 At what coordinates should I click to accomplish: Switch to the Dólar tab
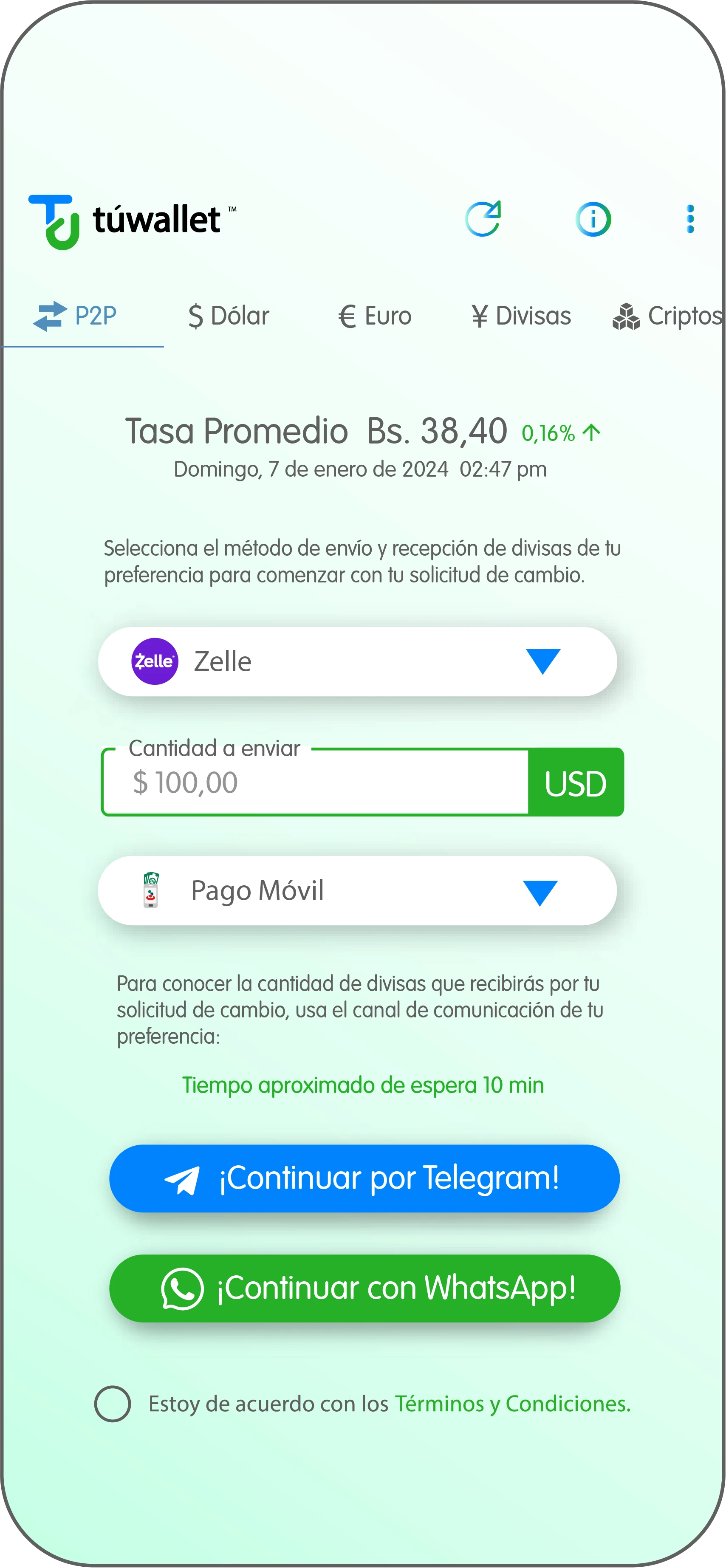(x=229, y=316)
